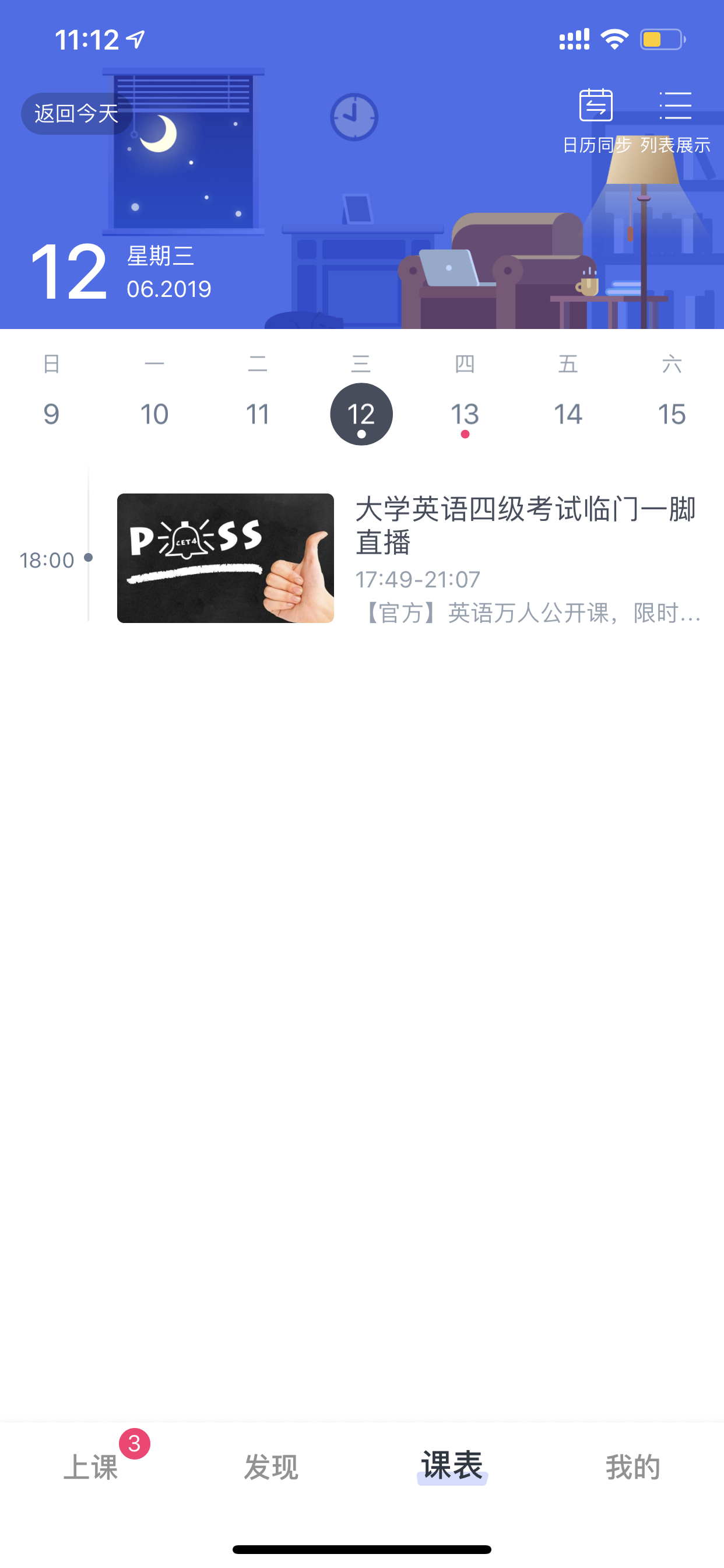Switch to 列表展示 list view

tap(676, 121)
